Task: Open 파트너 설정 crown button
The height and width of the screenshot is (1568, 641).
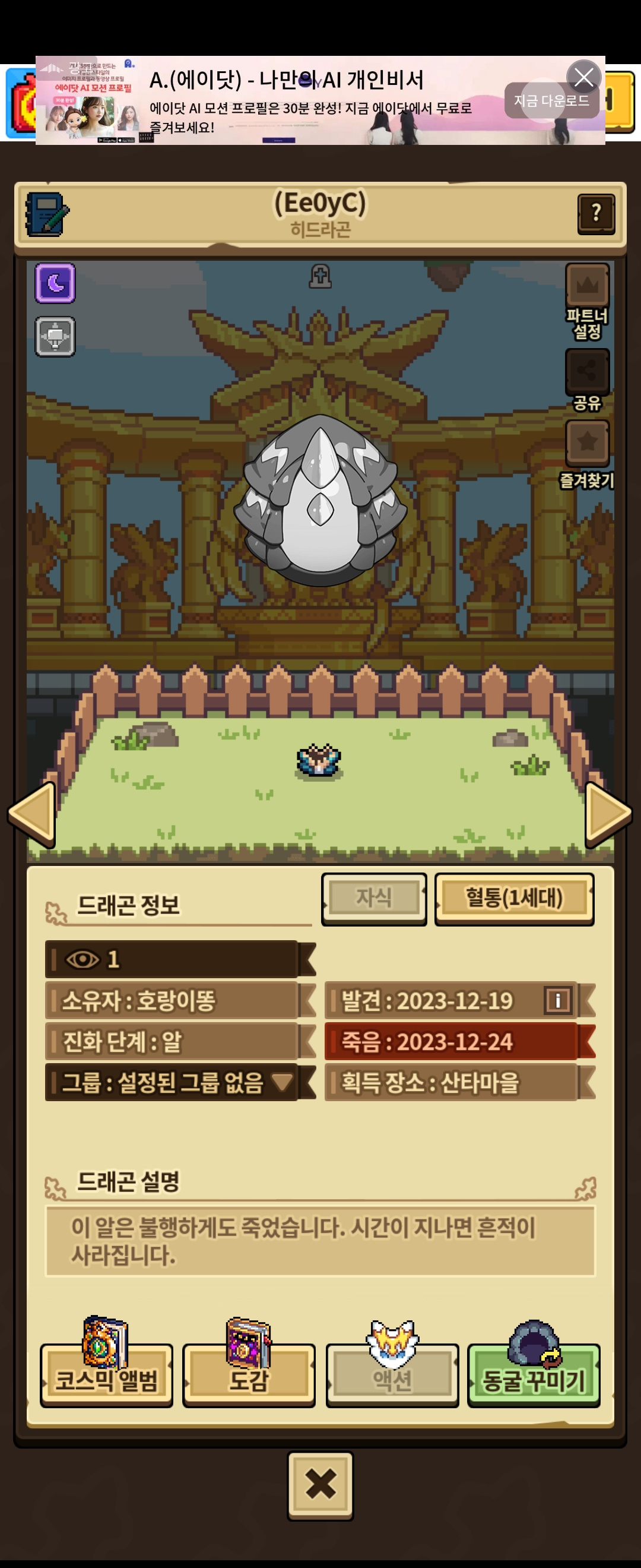Action: 587,286
